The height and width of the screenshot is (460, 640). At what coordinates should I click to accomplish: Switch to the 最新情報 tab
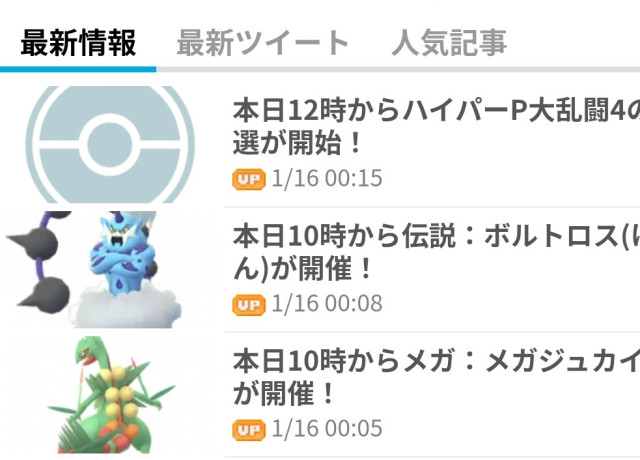click(78, 43)
